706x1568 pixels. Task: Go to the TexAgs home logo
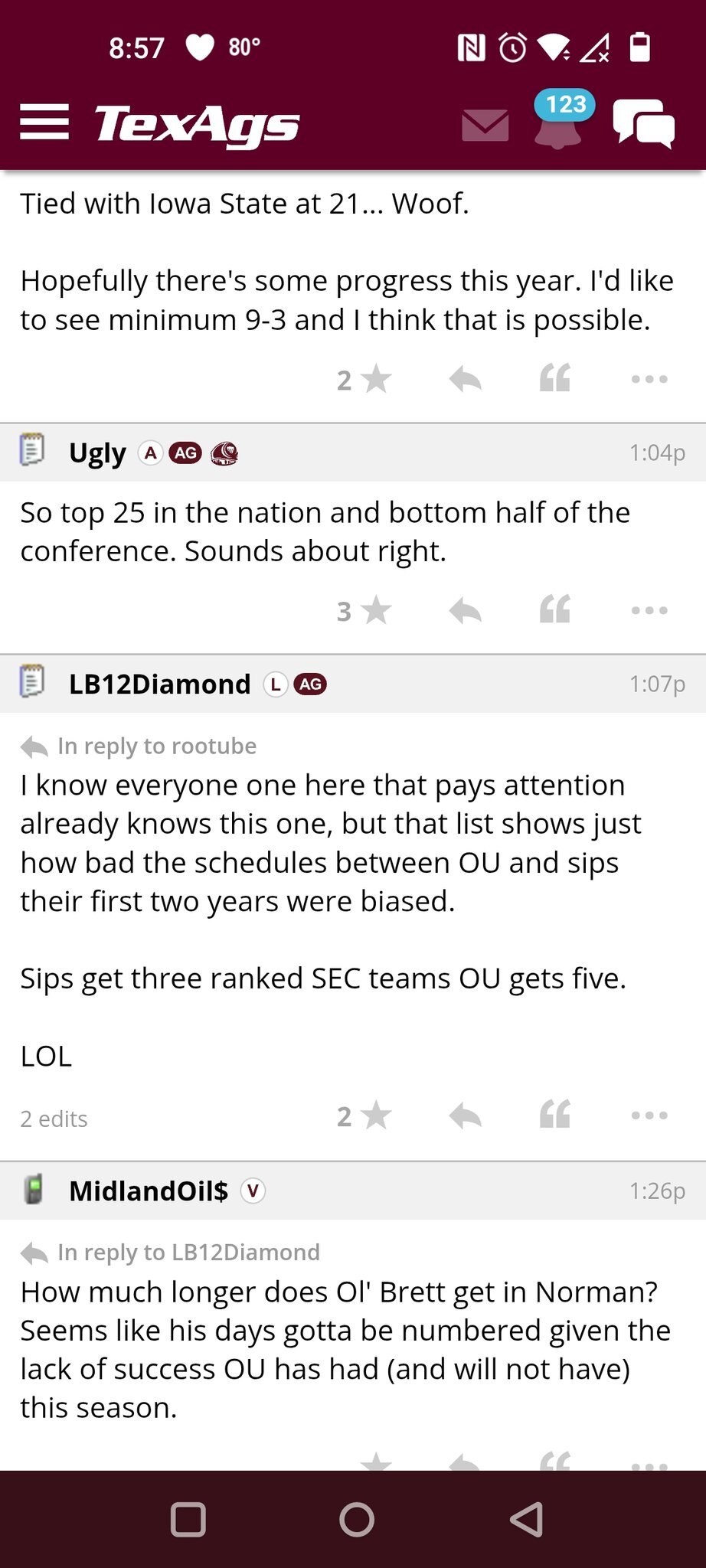(197, 125)
